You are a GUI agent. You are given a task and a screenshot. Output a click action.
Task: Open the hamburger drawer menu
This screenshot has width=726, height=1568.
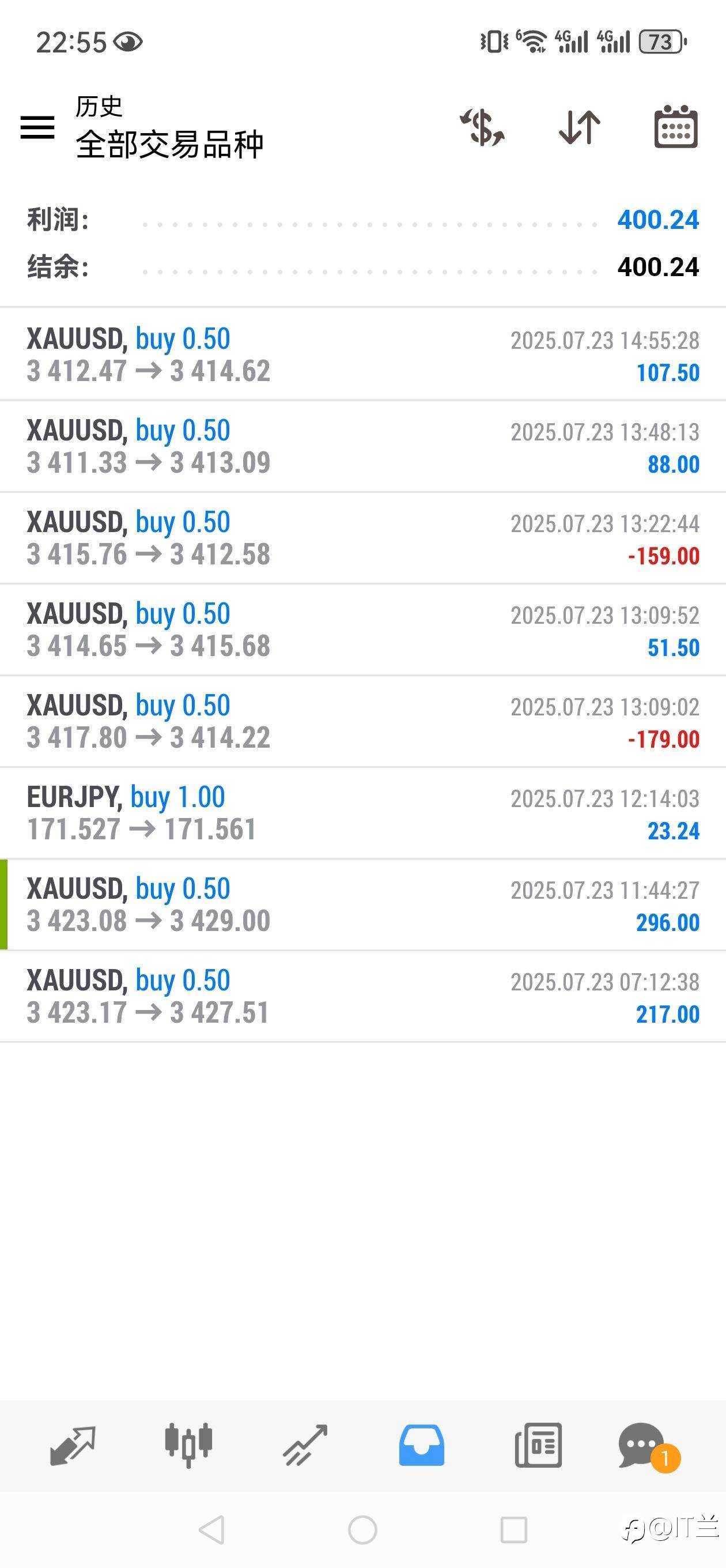click(x=37, y=127)
